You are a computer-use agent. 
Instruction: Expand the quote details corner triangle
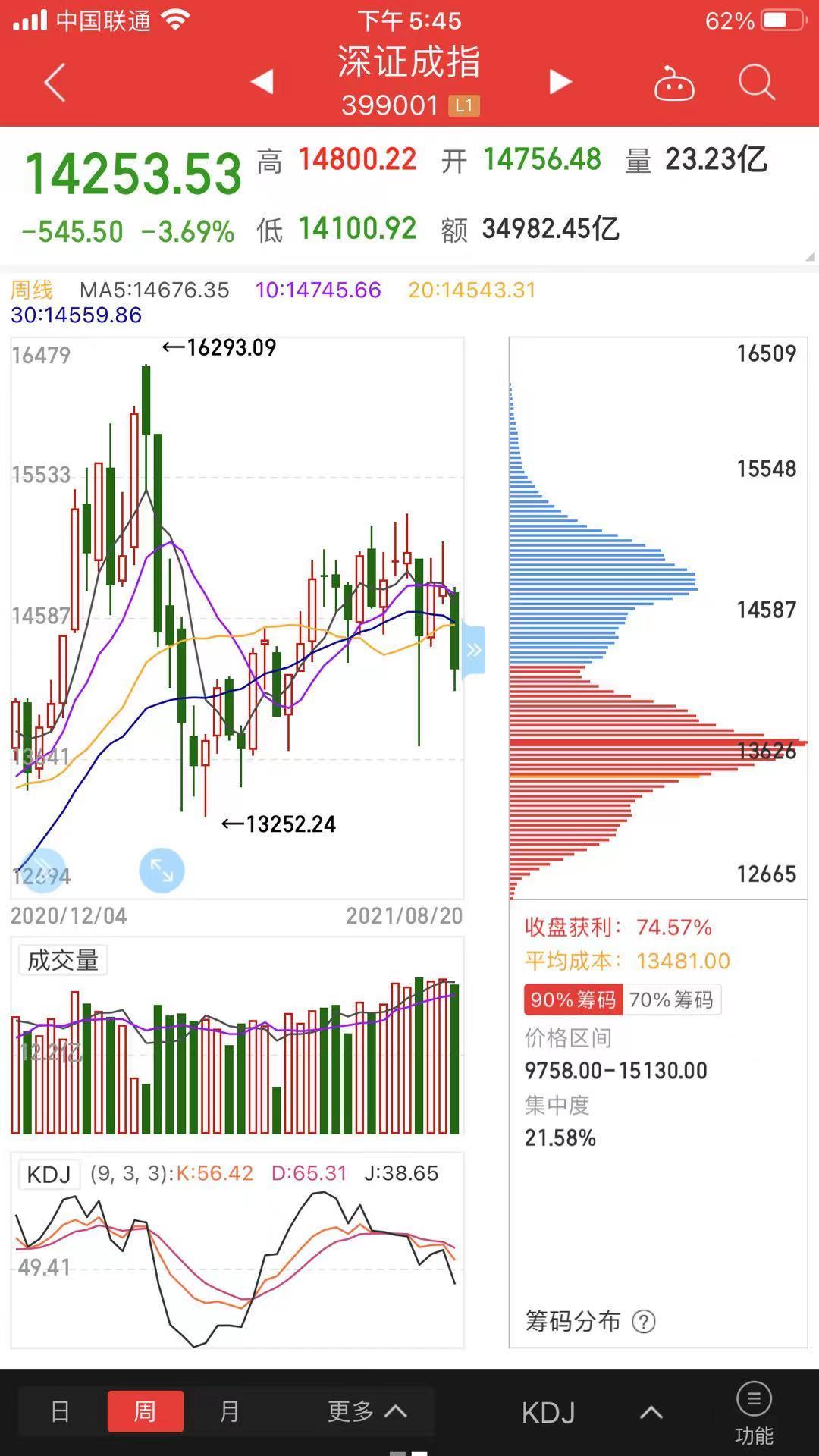[810, 256]
